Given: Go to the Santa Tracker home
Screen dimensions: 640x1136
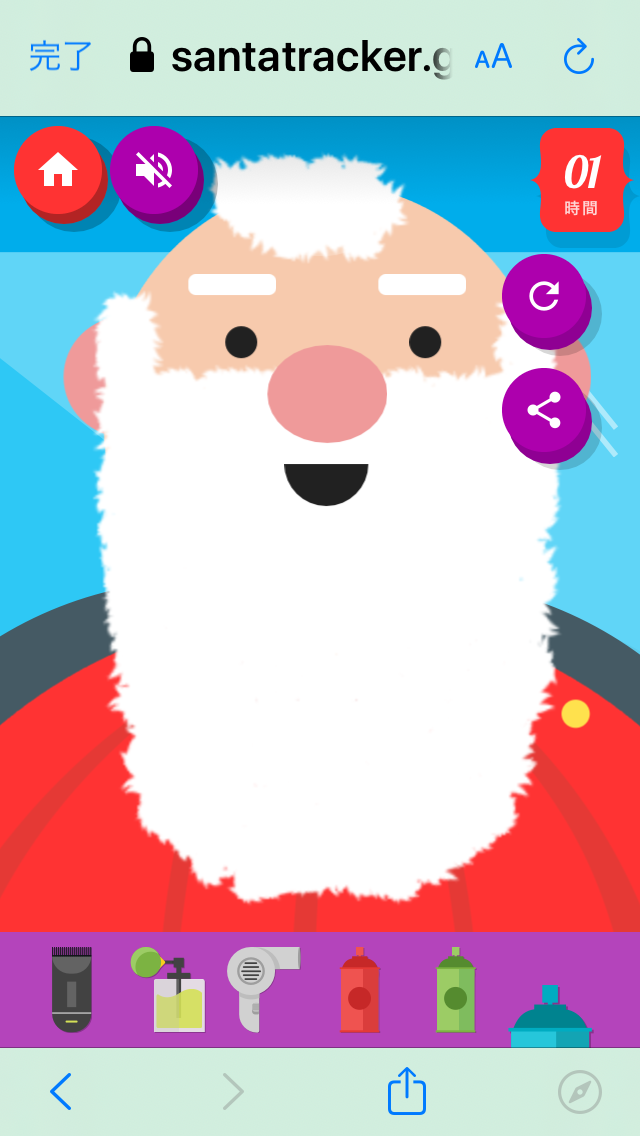Looking at the screenshot, I should (x=58, y=171).
